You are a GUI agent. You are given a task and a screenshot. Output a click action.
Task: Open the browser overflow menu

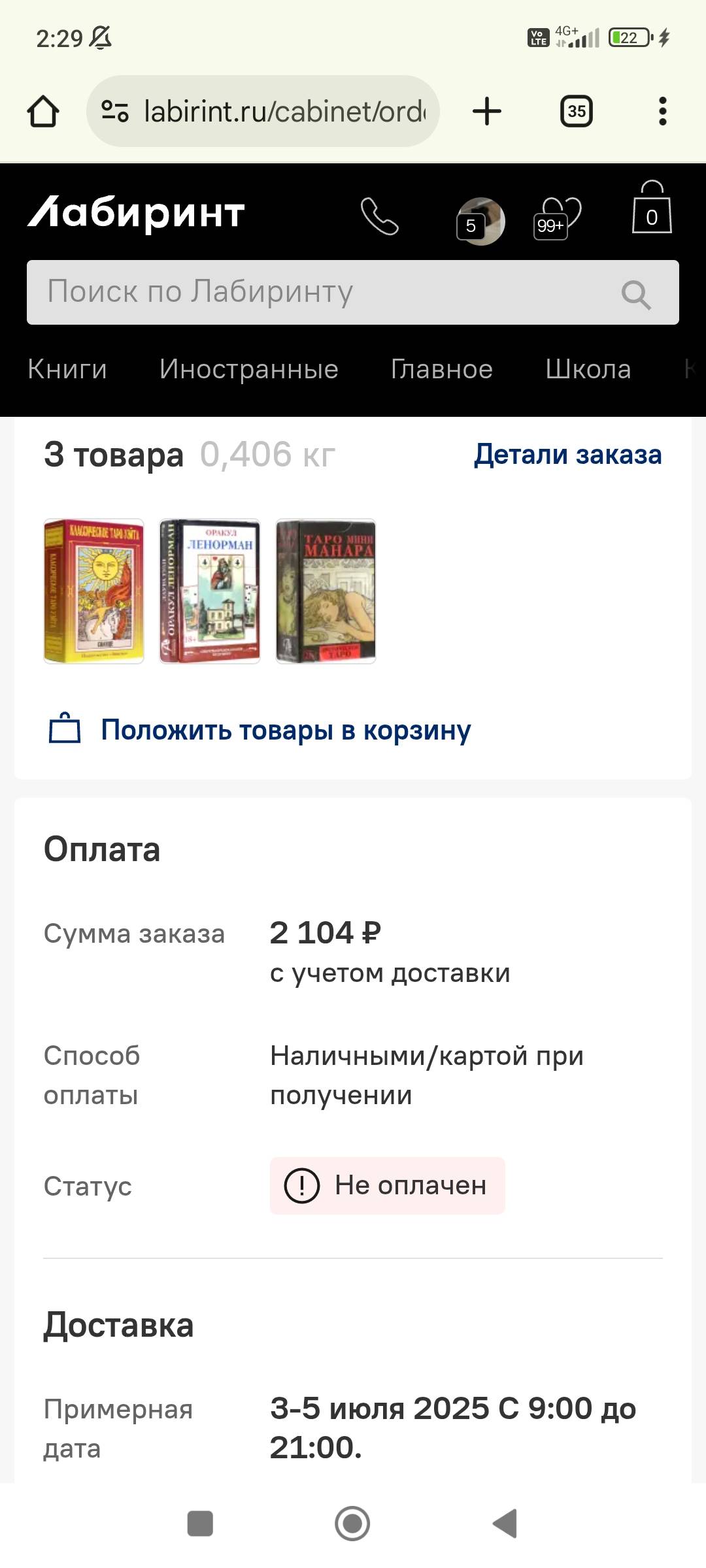pyautogui.click(x=663, y=111)
